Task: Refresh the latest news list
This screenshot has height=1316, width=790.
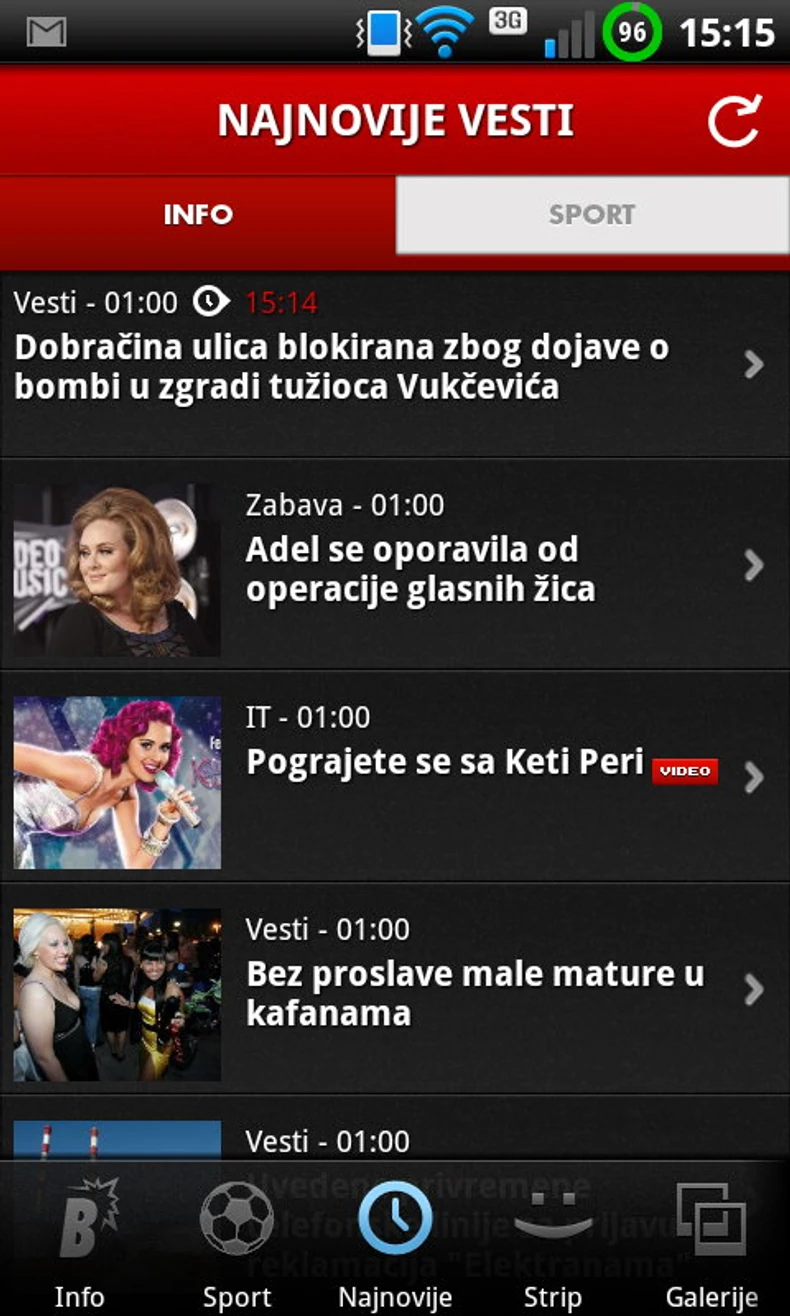Action: (734, 121)
